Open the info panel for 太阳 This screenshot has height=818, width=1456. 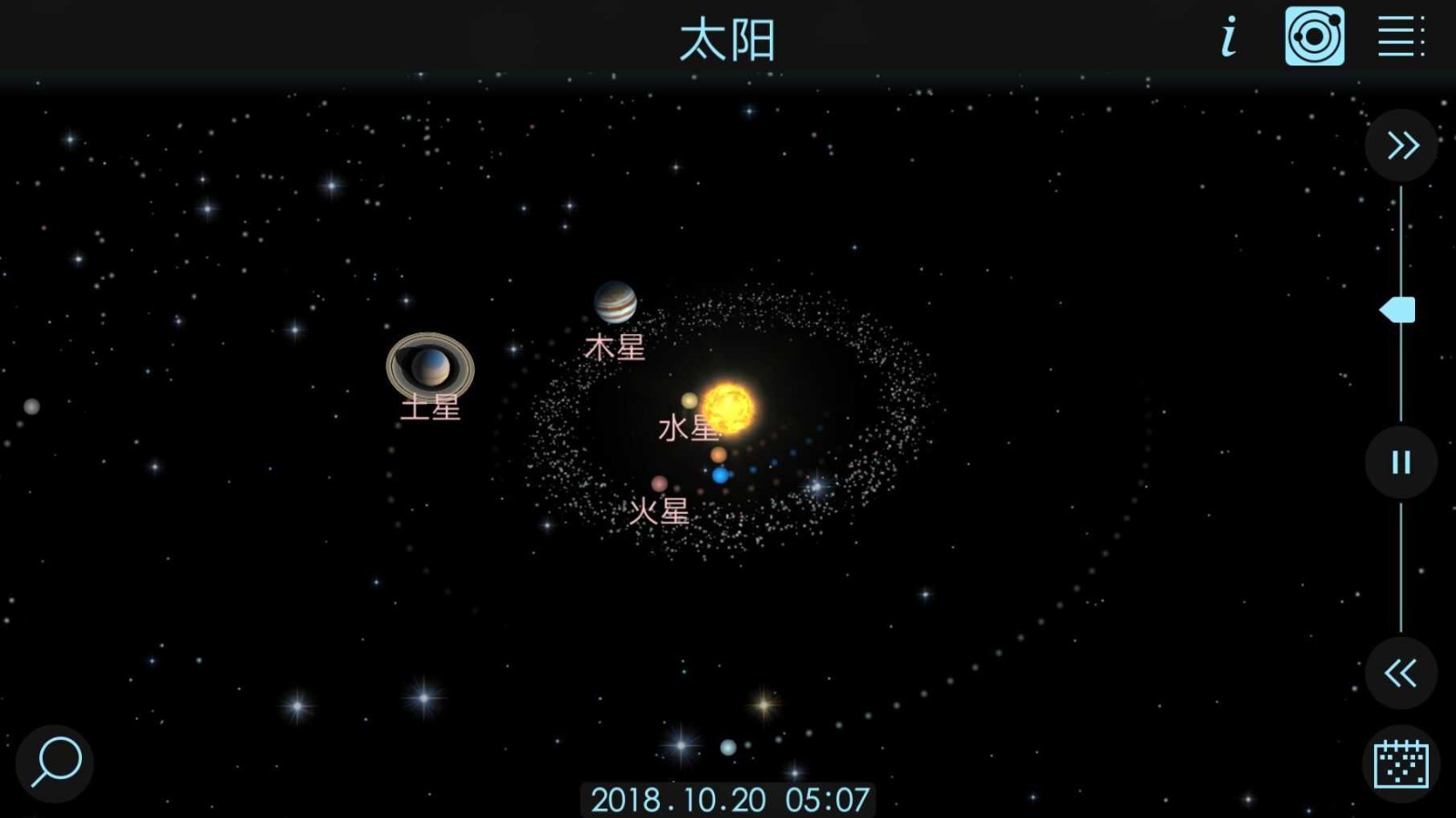pos(1229,37)
